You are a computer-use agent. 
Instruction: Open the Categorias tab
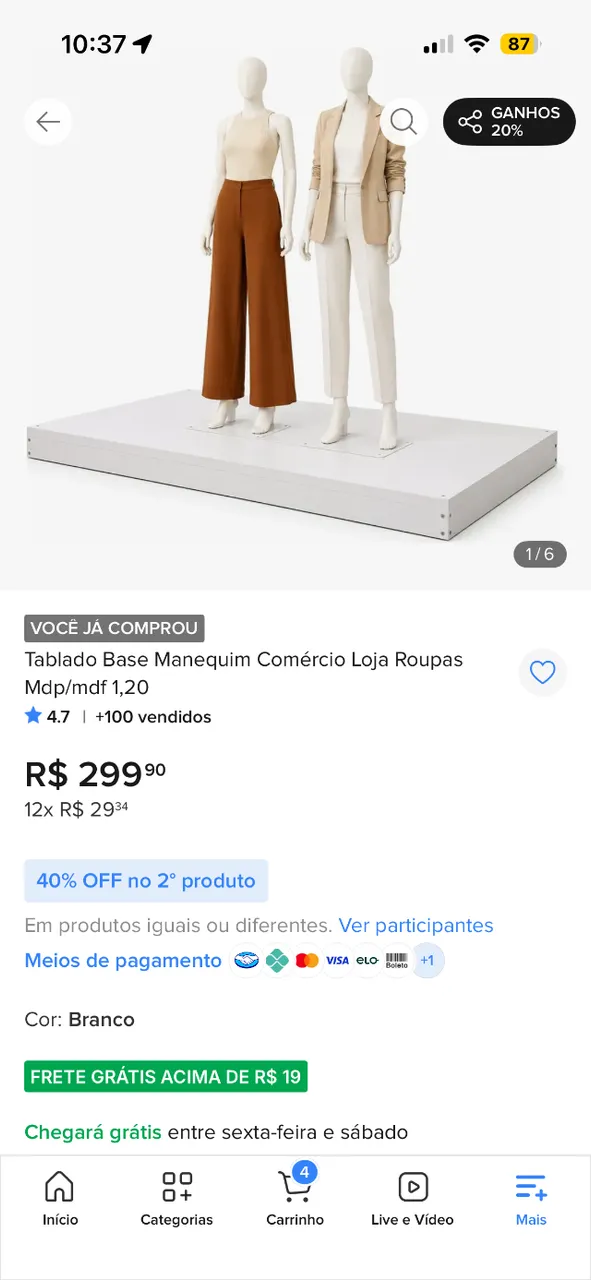click(x=177, y=1198)
